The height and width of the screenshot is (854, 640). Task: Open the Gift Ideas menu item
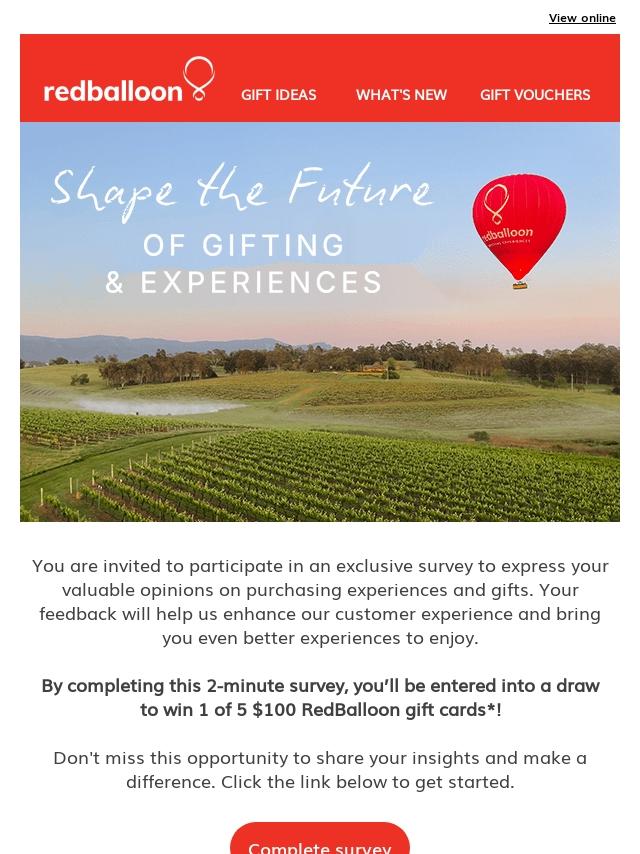278,95
